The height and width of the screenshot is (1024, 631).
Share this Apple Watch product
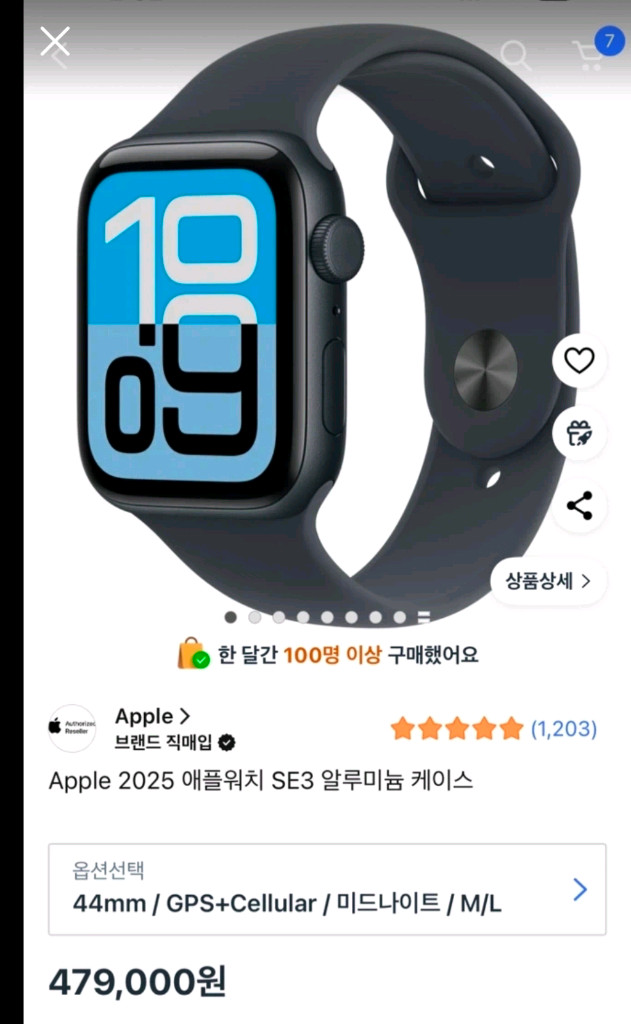click(579, 505)
